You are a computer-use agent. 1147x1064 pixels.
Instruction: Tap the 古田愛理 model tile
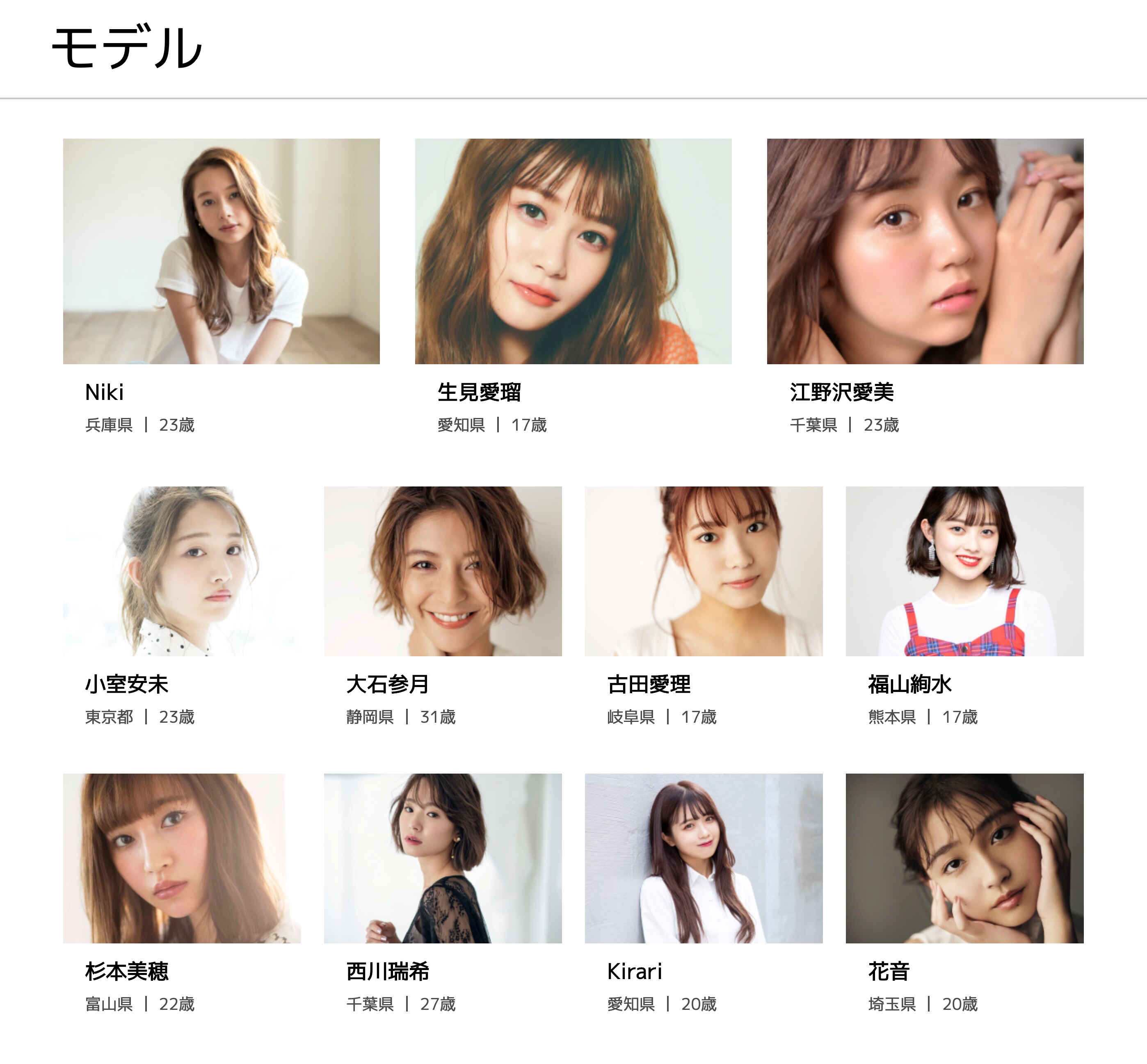pos(703,571)
